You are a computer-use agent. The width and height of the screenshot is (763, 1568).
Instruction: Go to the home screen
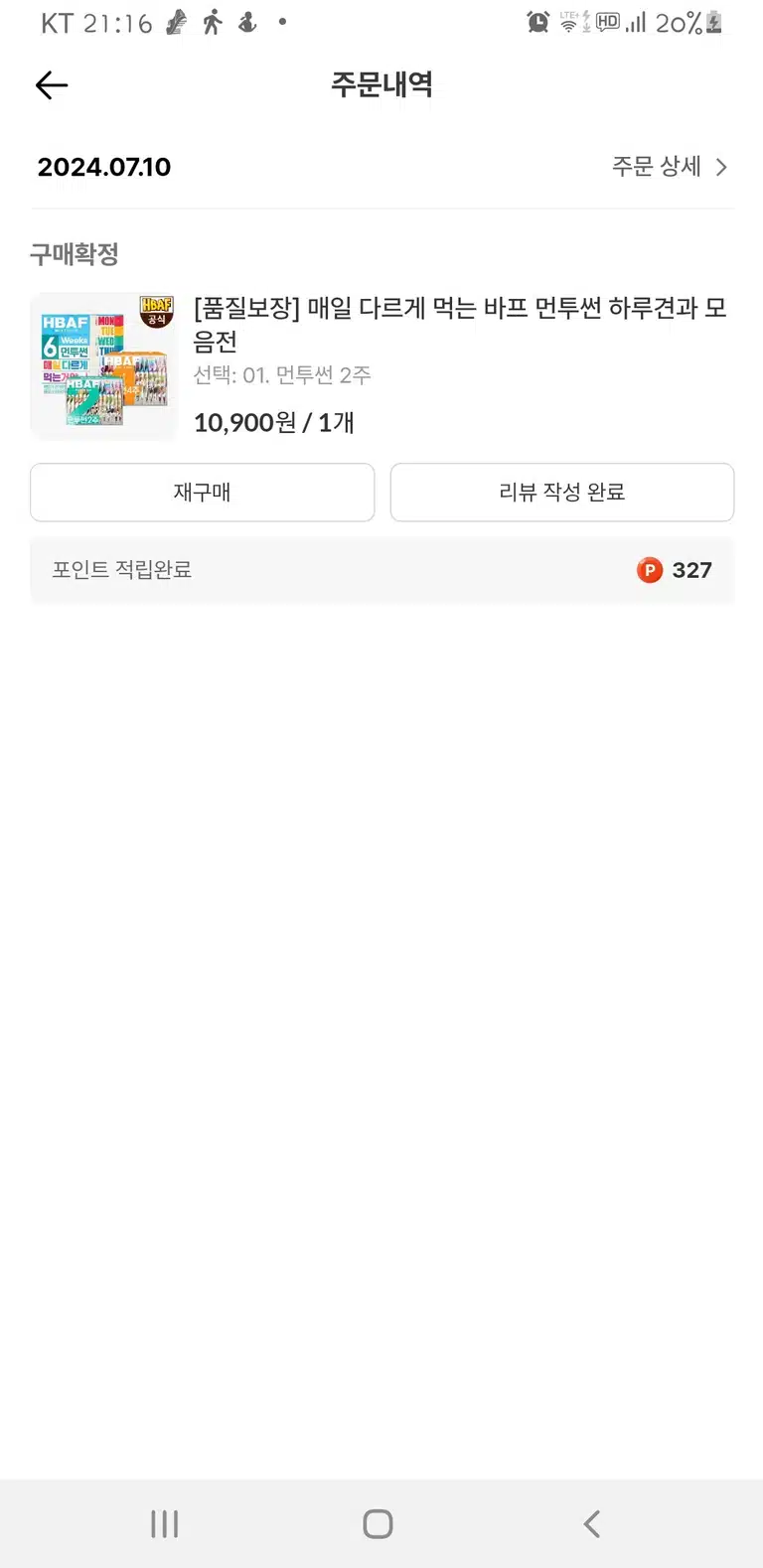(378, 1524)
